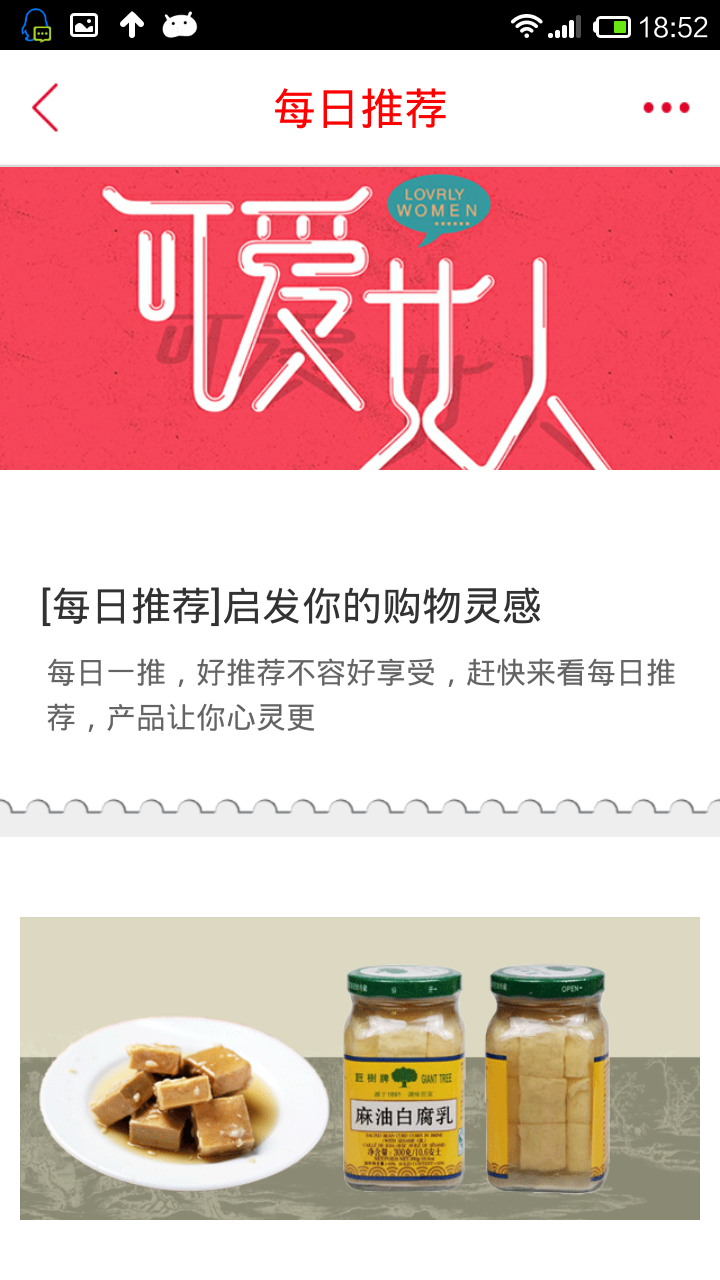Open the 麻油白腐乳 product card
The width and height of the screenshot is (720, 1280).
pyautogui.click(x=360, y=1068)
